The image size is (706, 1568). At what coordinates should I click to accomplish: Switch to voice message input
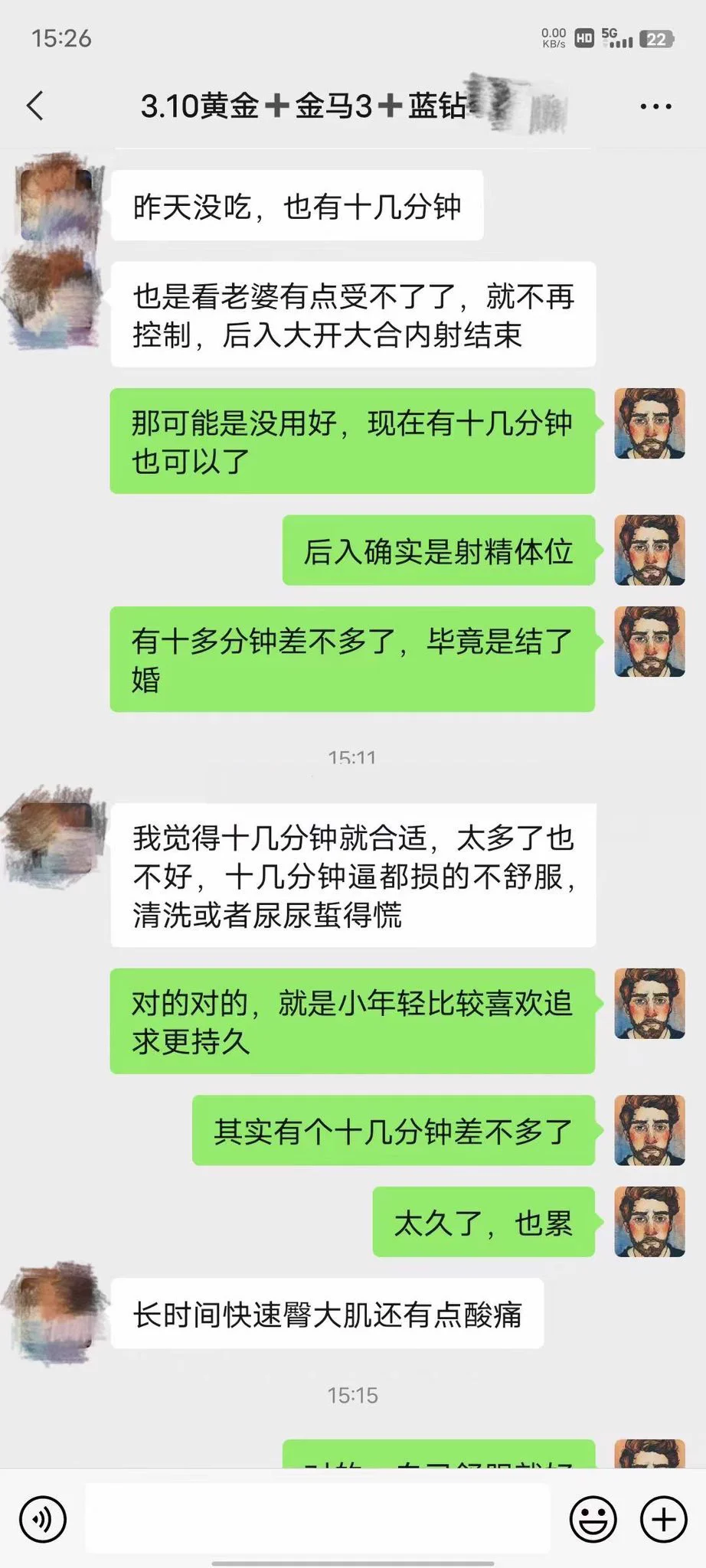pyautogui.click(x=43, y=1518)
